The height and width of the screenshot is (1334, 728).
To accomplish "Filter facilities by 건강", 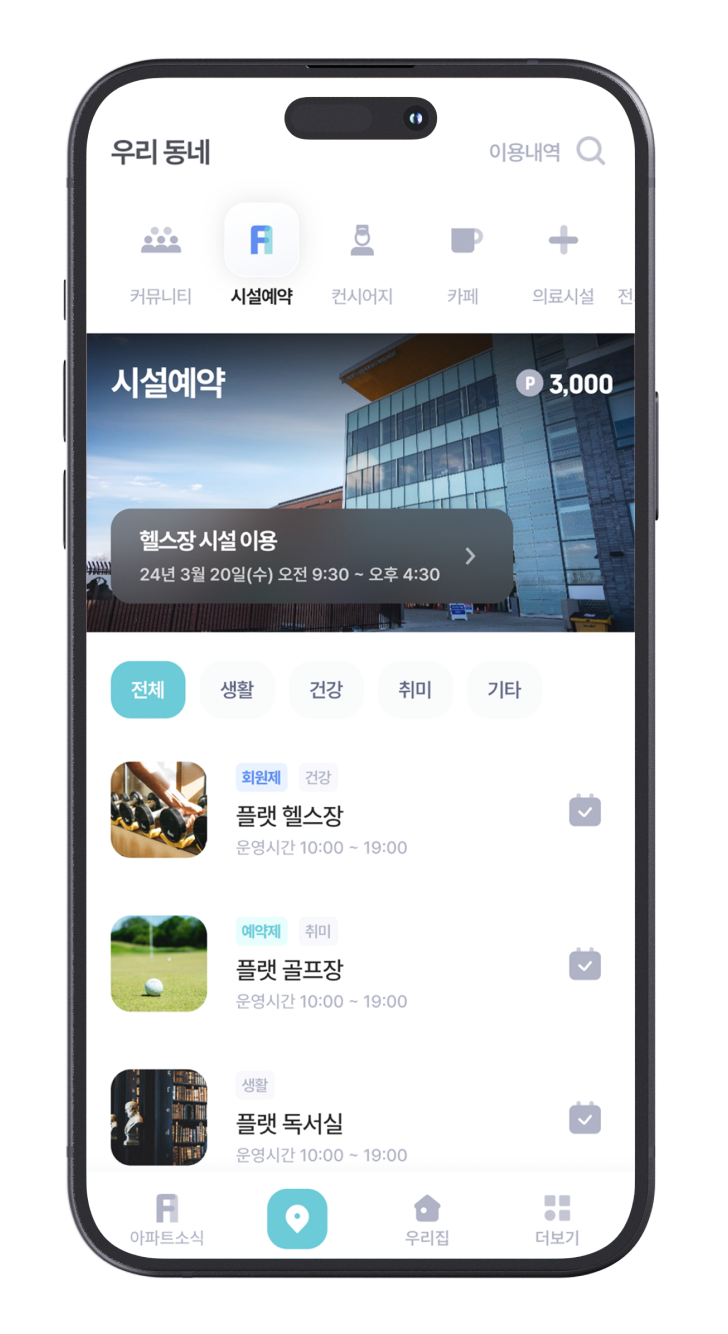I will point(326,689).
